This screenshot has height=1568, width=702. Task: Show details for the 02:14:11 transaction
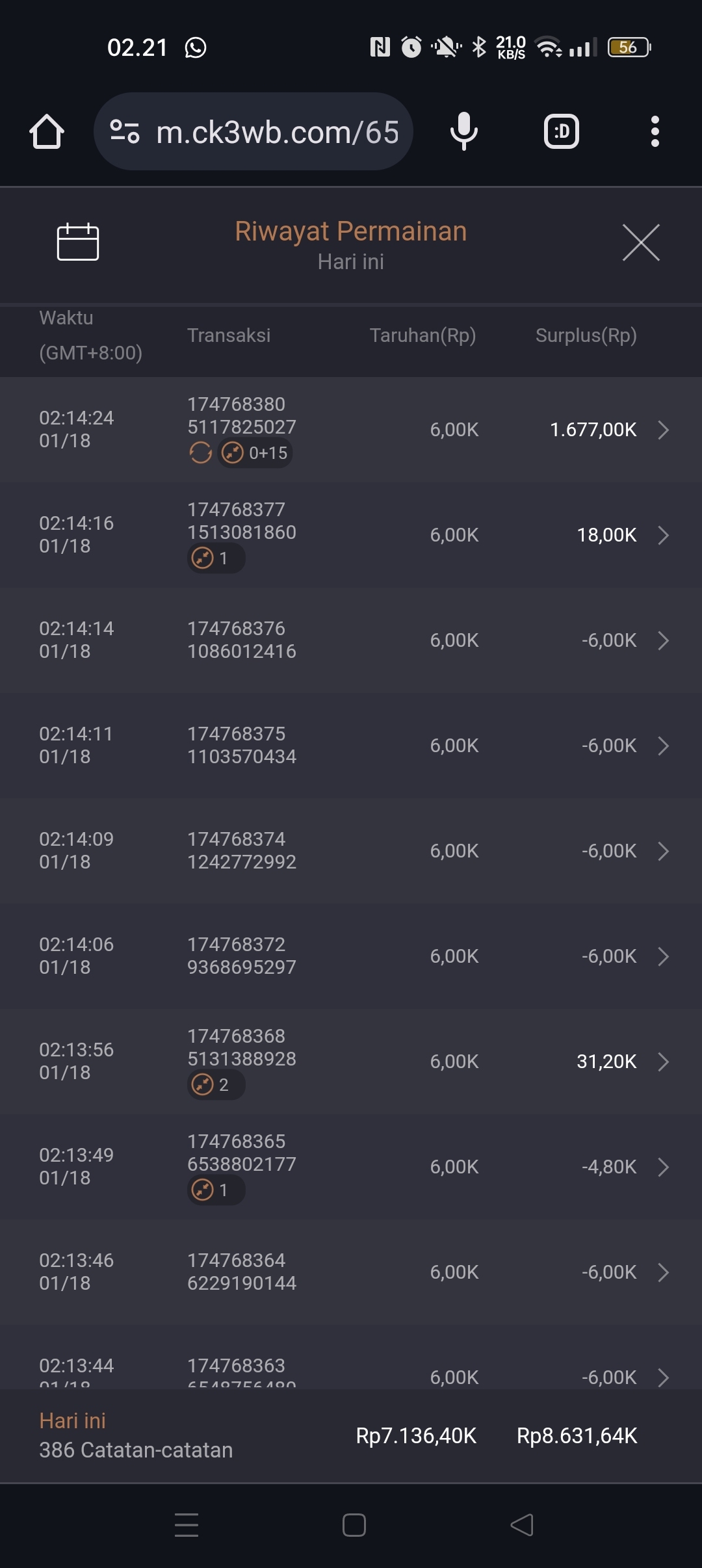(351, 746)
